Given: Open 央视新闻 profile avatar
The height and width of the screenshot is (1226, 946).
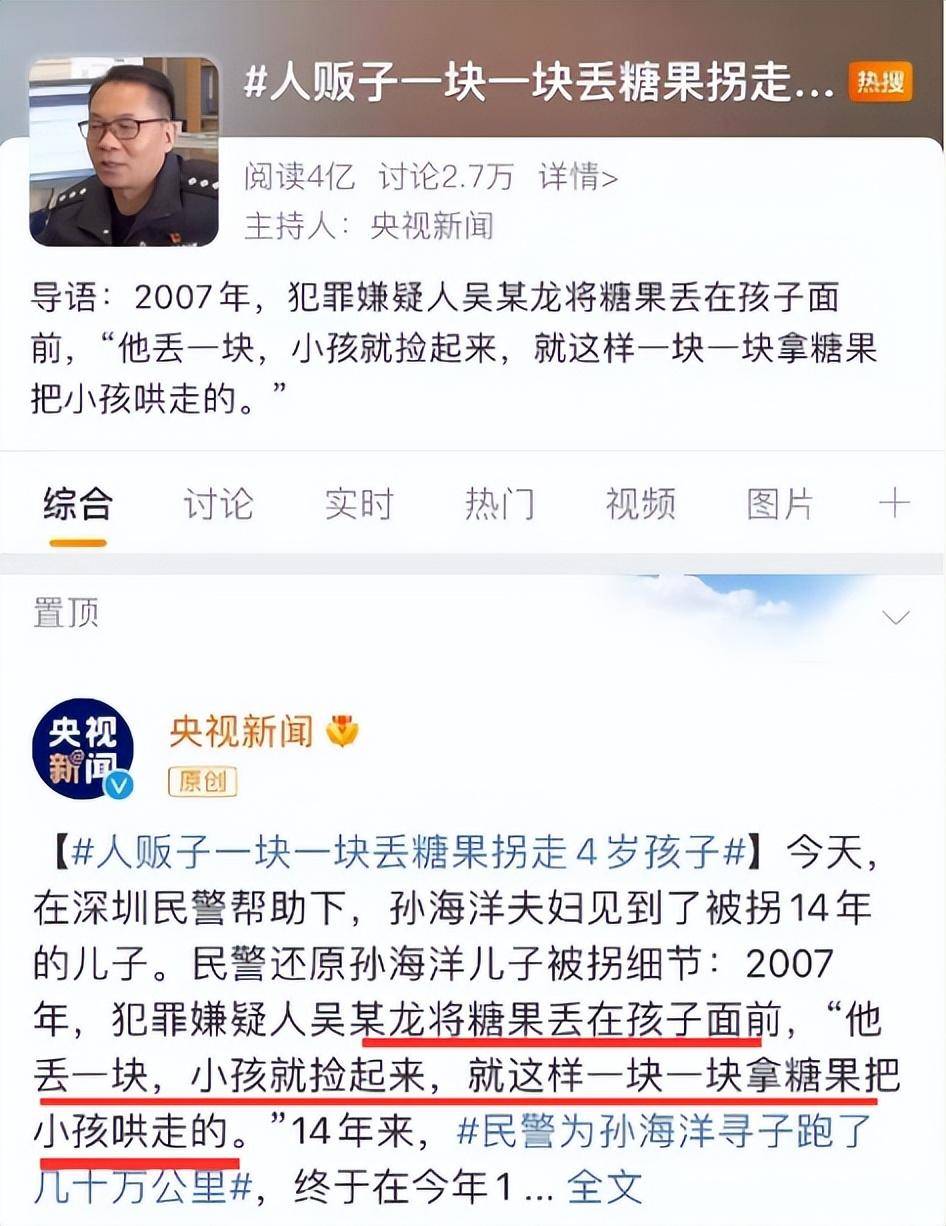Looking at the screenshot, I should (83, 748).
